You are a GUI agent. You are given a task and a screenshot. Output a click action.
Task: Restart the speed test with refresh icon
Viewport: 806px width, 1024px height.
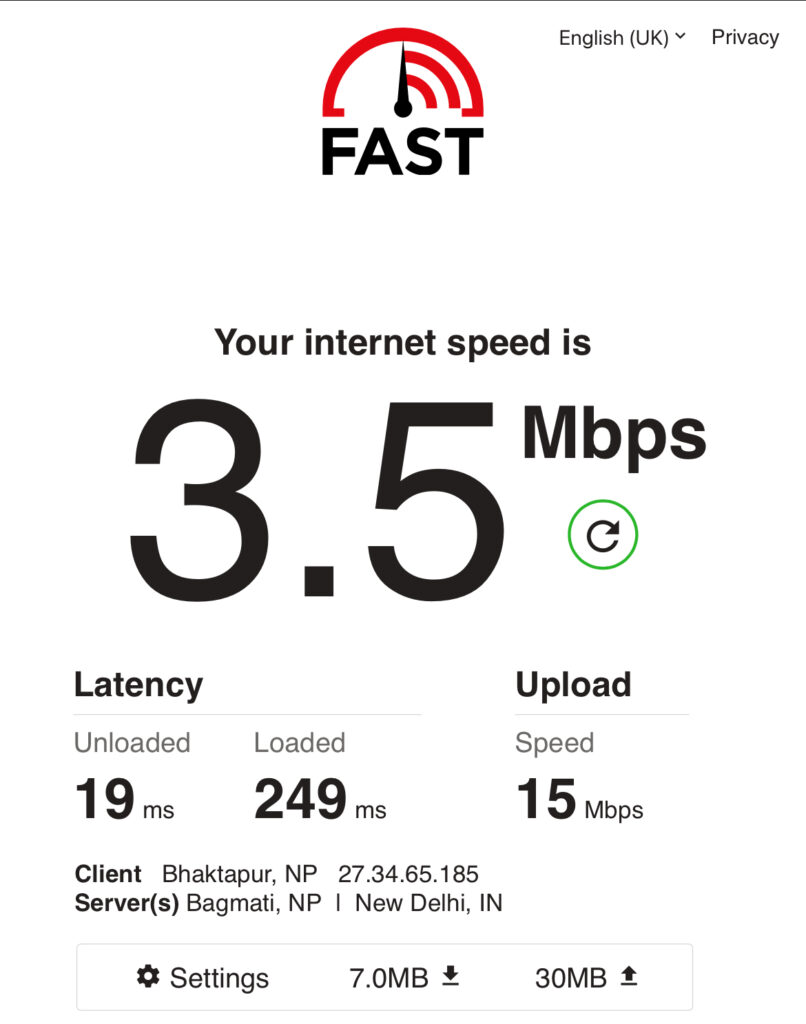(x=602, y=536)
